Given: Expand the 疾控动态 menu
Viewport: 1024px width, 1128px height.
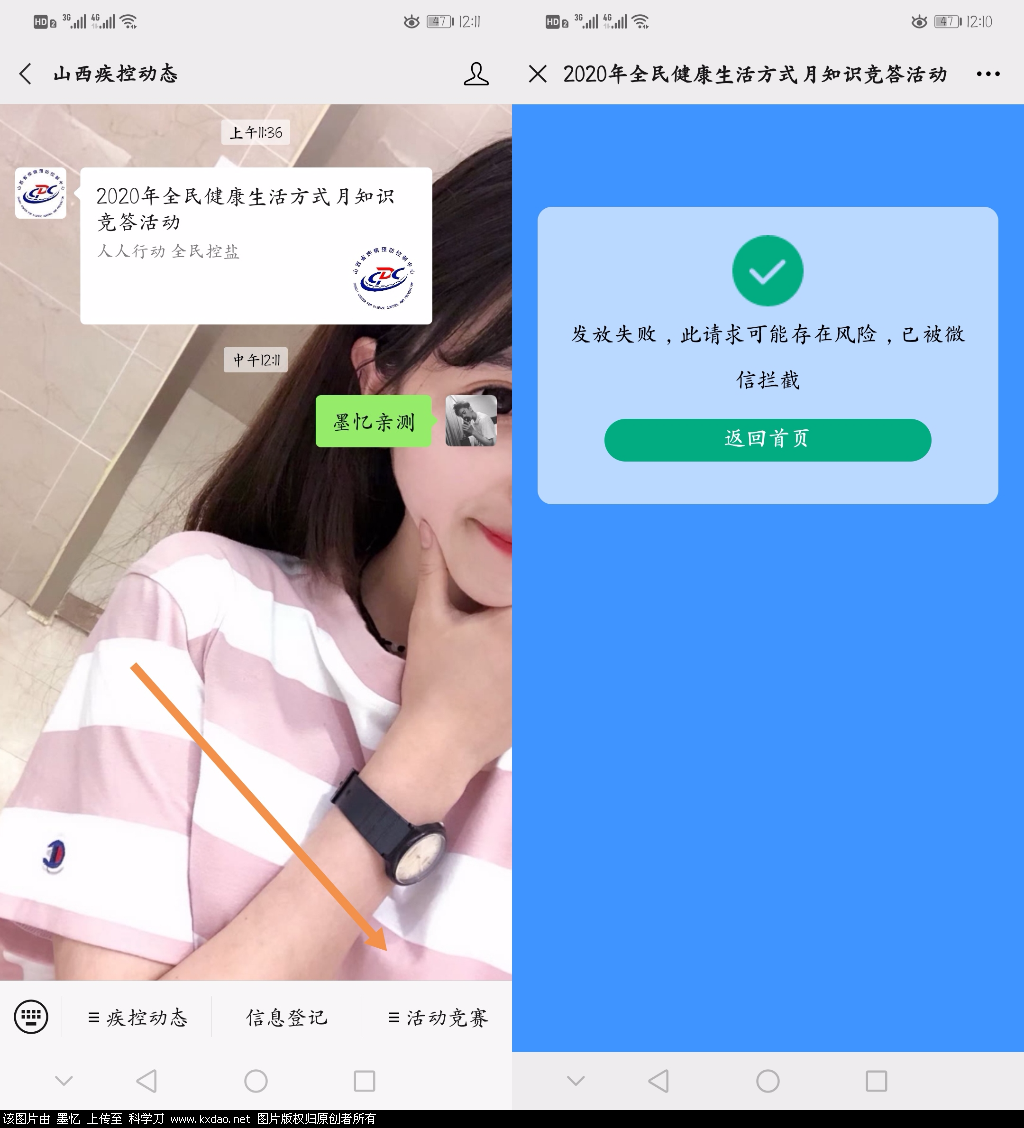Looking at the screenshot, I should pyautogui.click(x=137, y=1018).
